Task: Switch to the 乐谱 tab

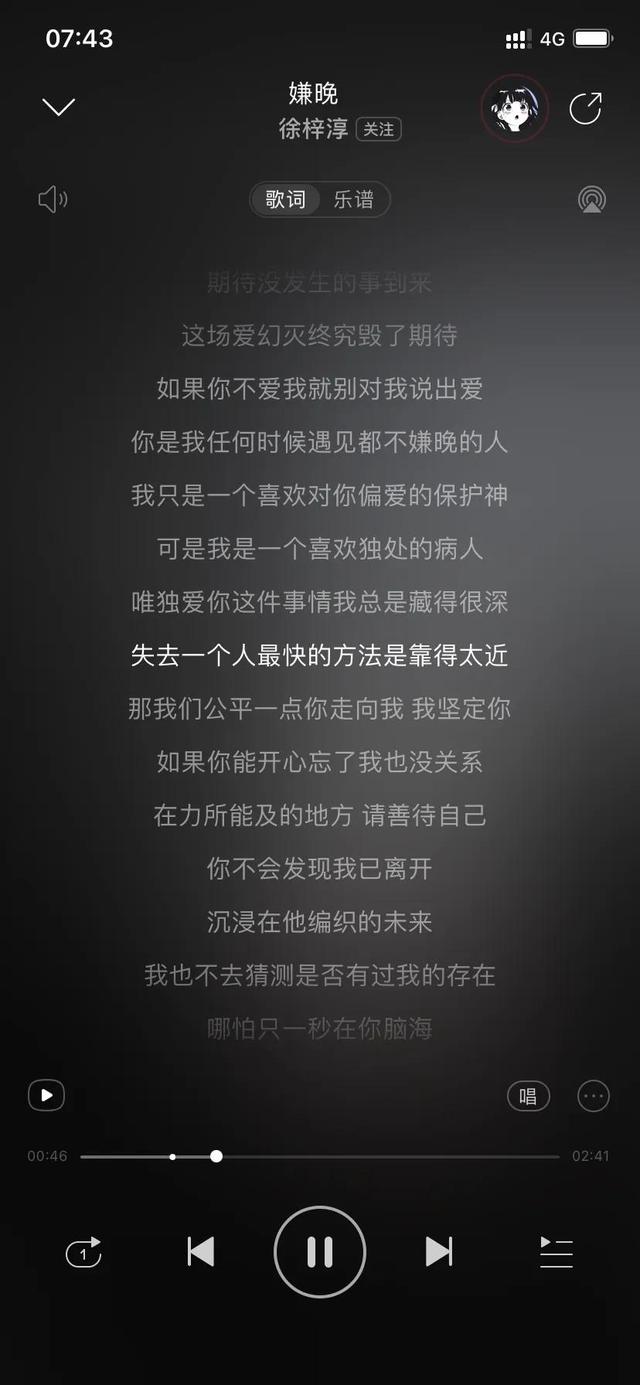Action: 354,200
